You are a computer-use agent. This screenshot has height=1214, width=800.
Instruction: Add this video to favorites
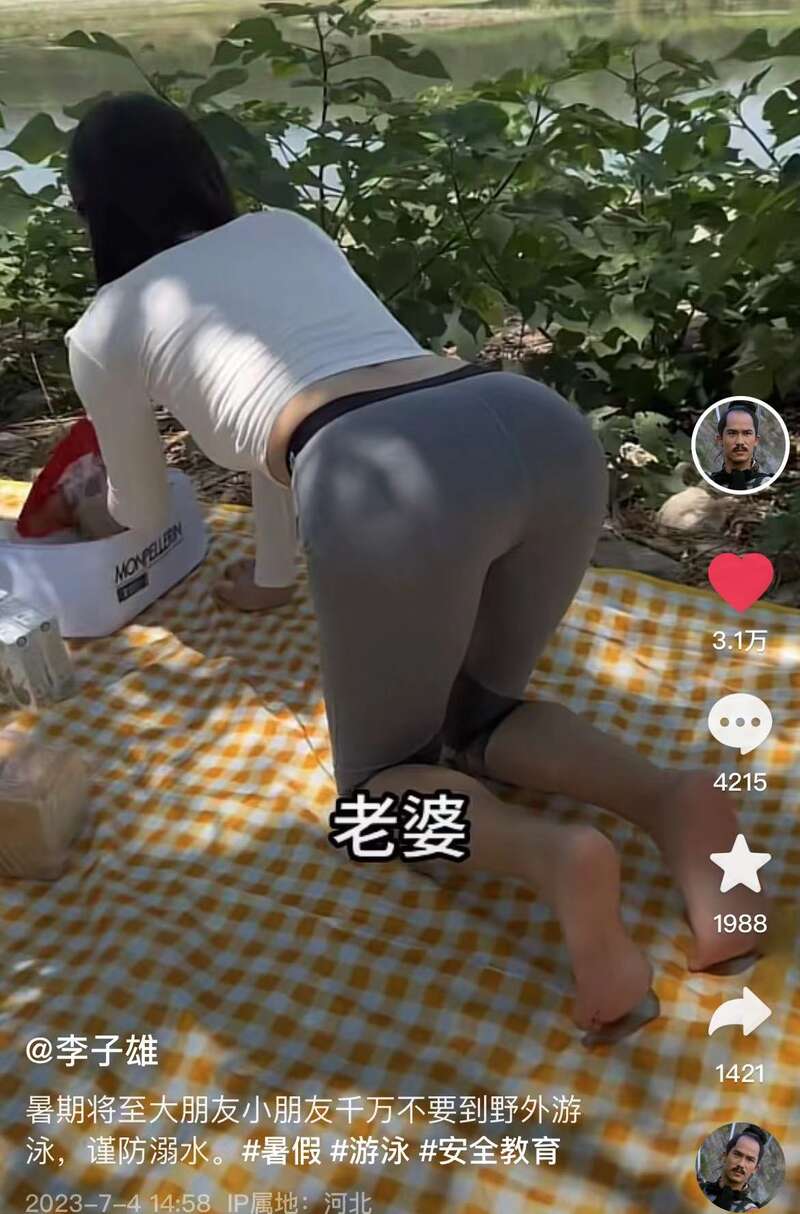[740, 865]
